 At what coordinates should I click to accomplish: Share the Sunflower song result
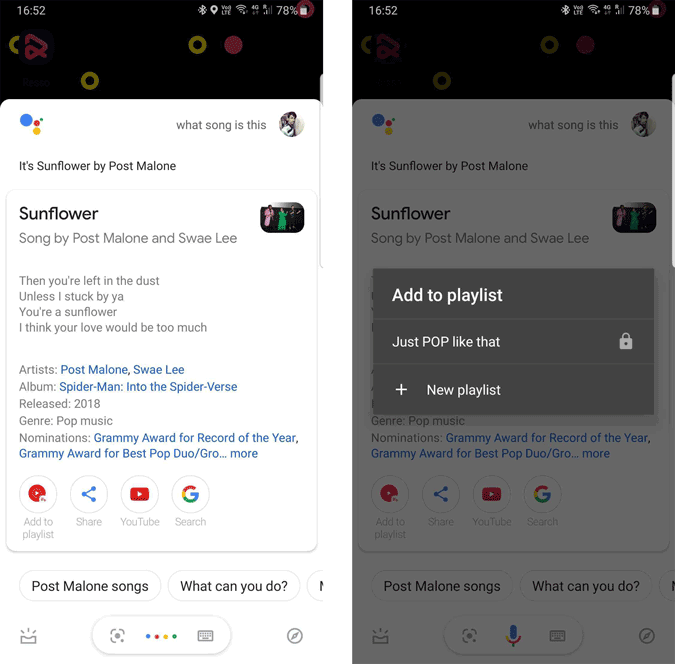click(89, 494)
